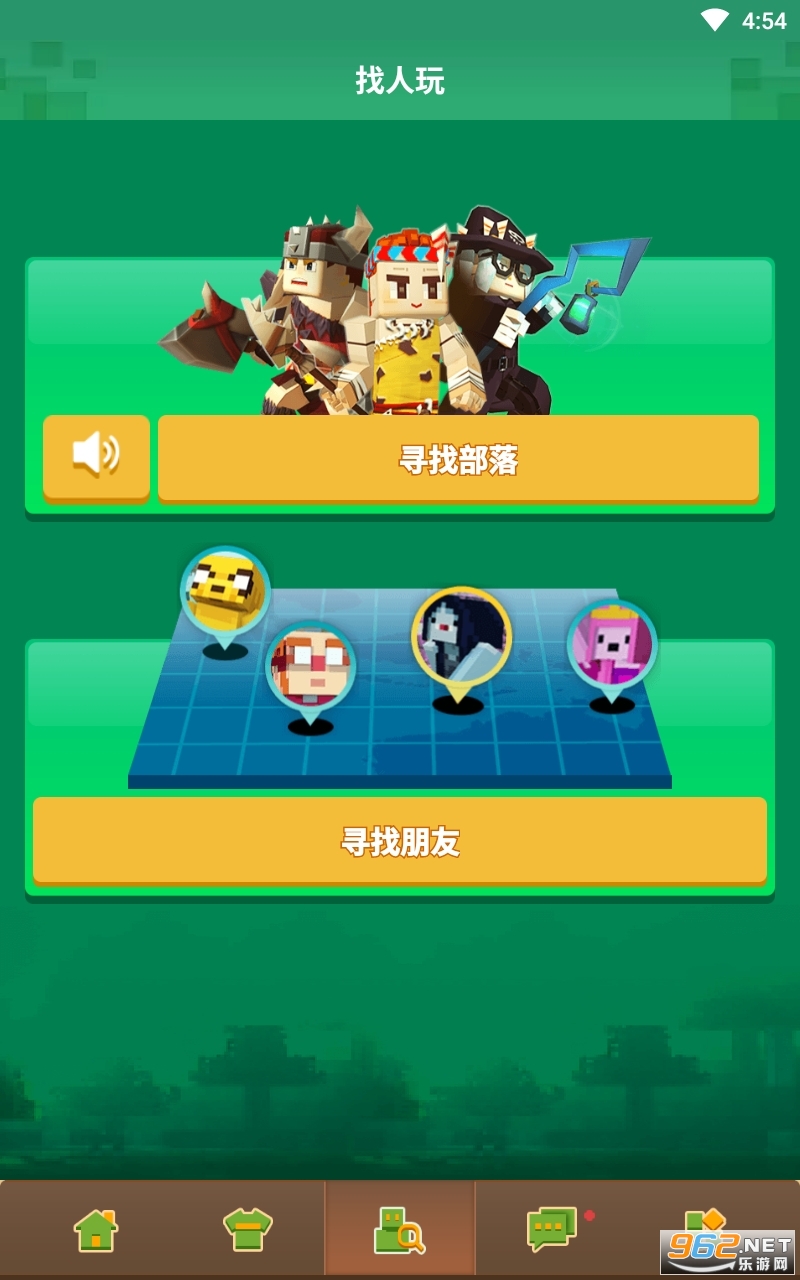Screen dimensions: 800x1280
Task: Tap the 寻找朋友 button
Action: pyautogui.click(x=400, y=841)
